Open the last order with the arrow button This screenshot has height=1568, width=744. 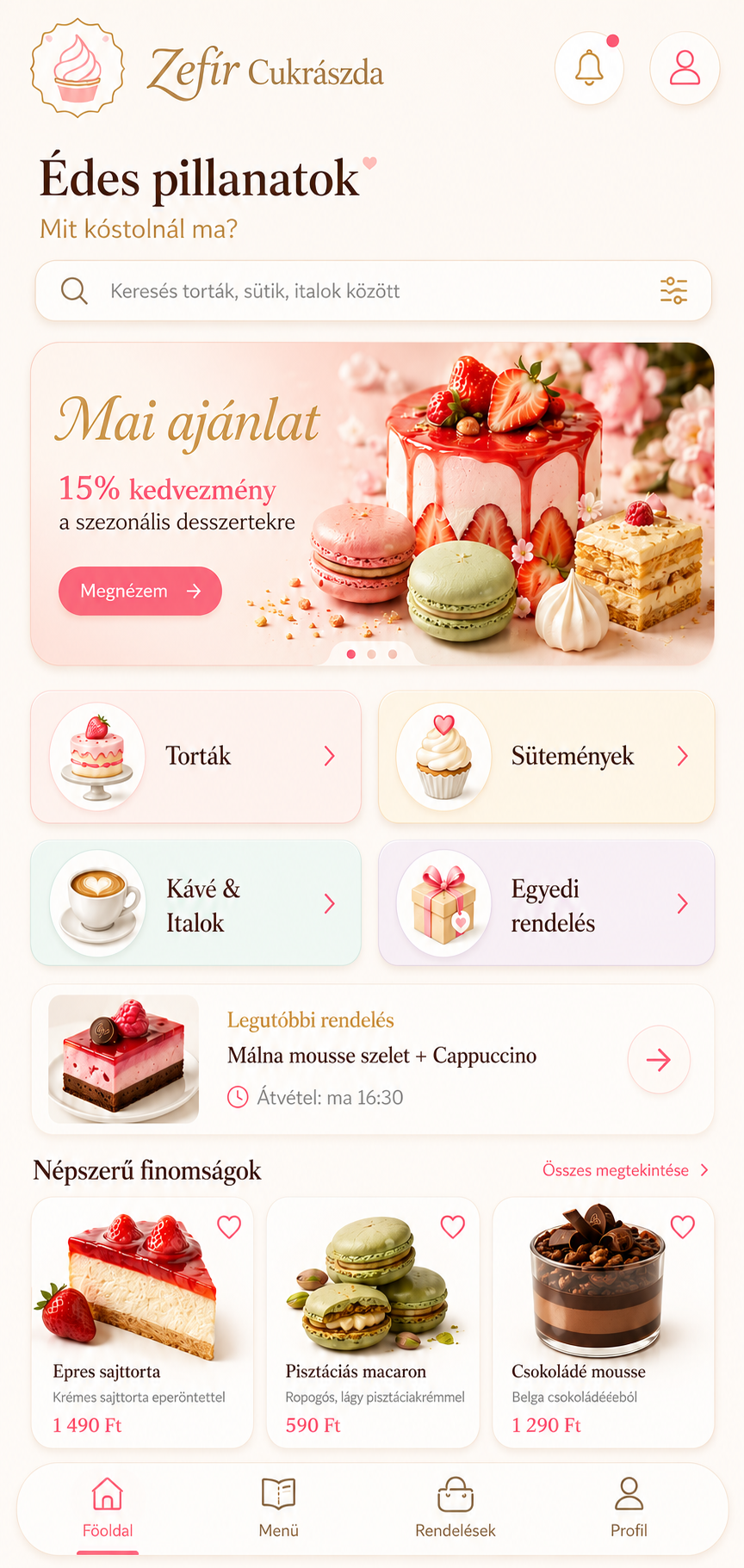point(659,1060)
